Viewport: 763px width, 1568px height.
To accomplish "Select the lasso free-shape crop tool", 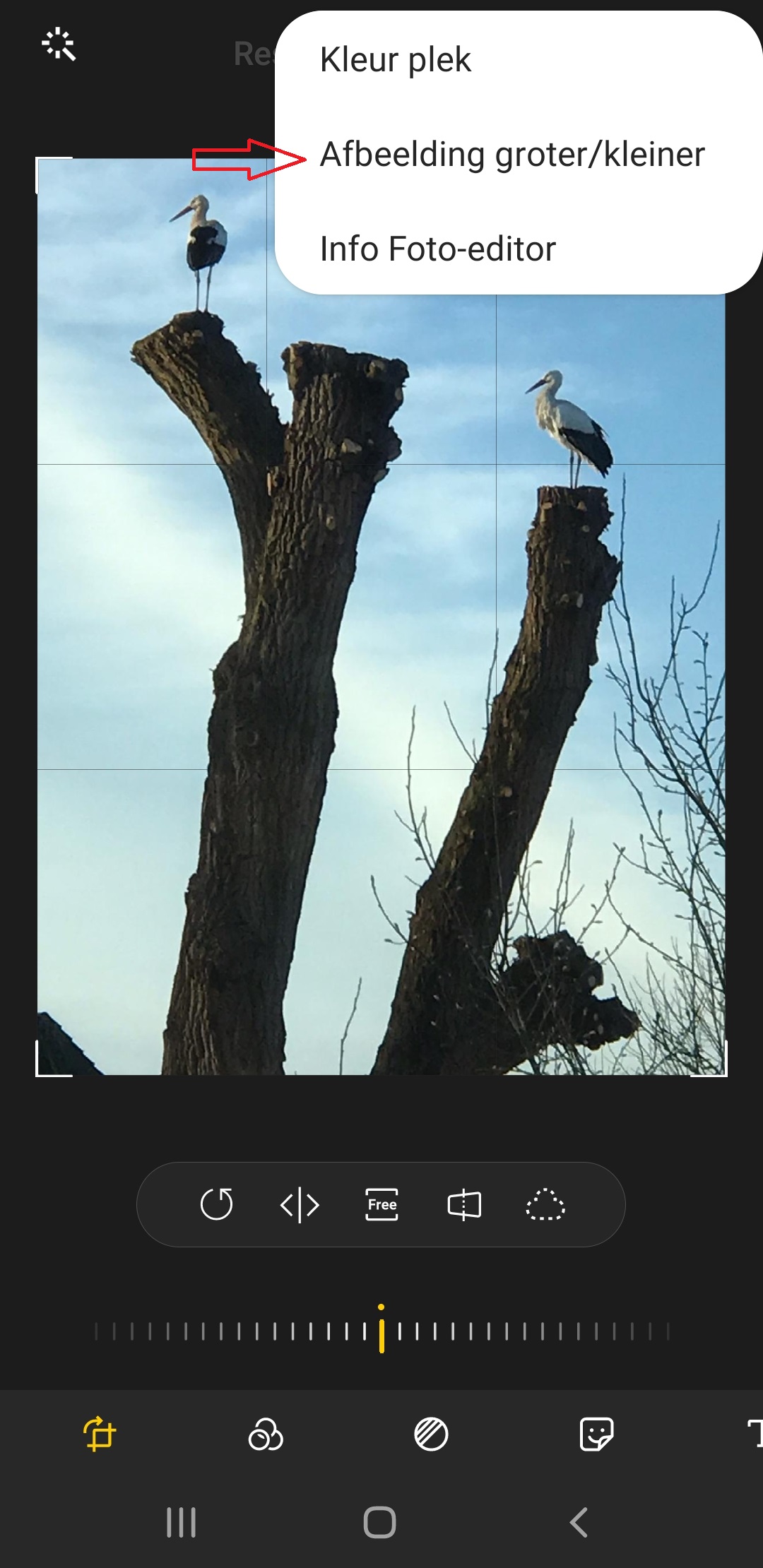I will 545,1204.
